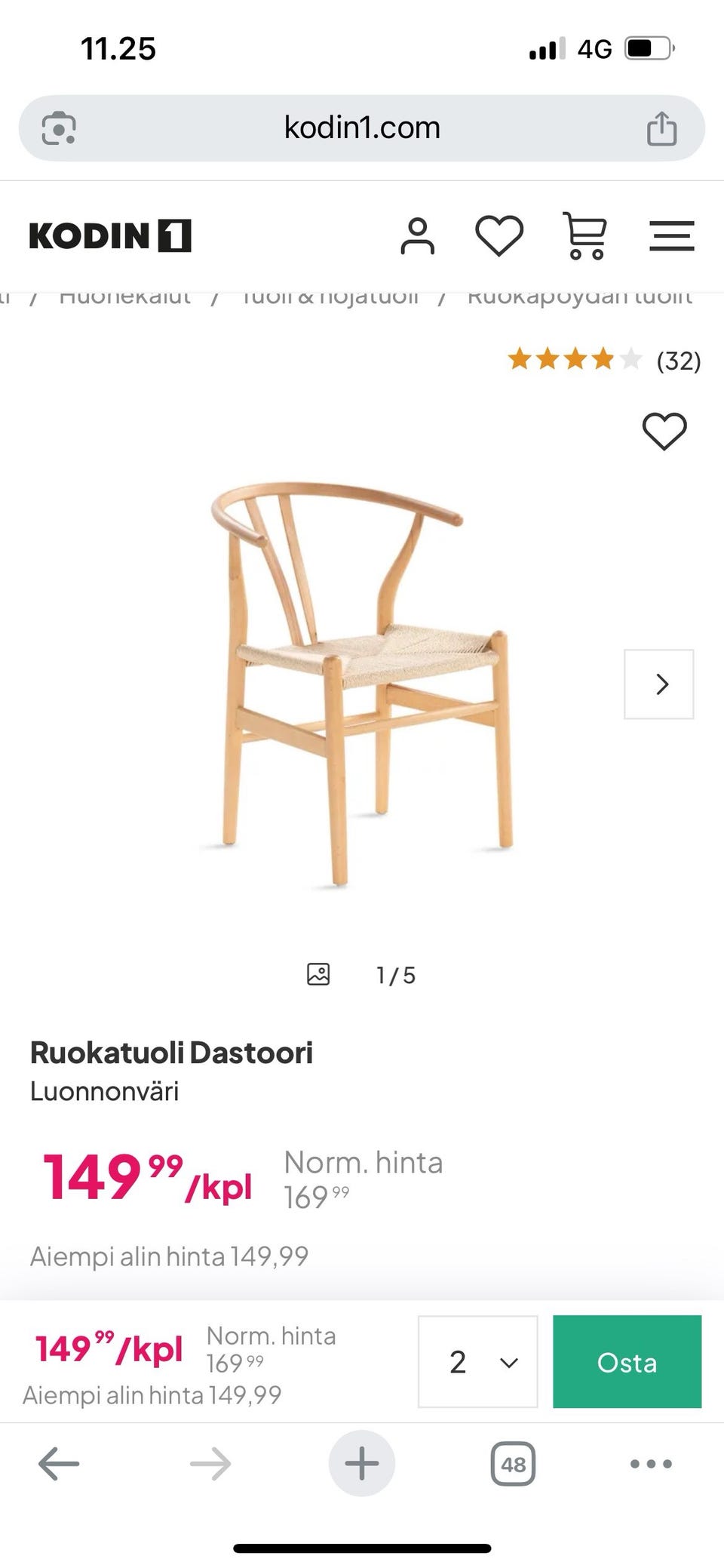
Task: Open the Ruokapöydän tuolit breadcrumb
Action: [x=579, y=297]
